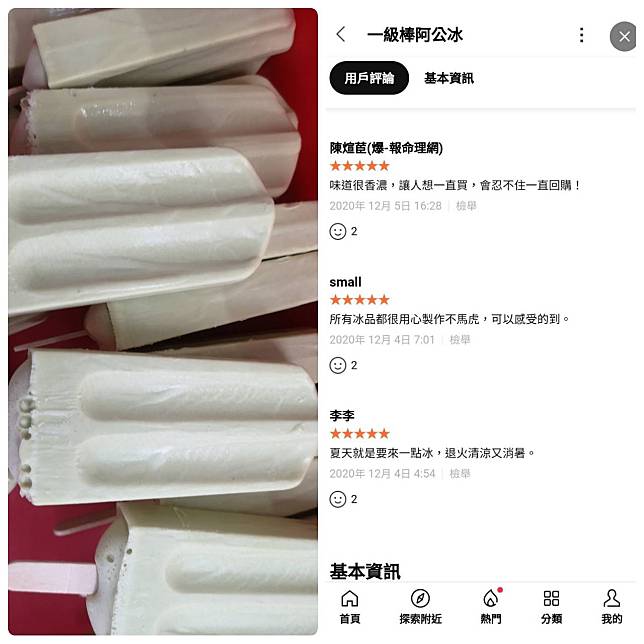Open 探索附近 nearby explore tab

pos(420,606)
